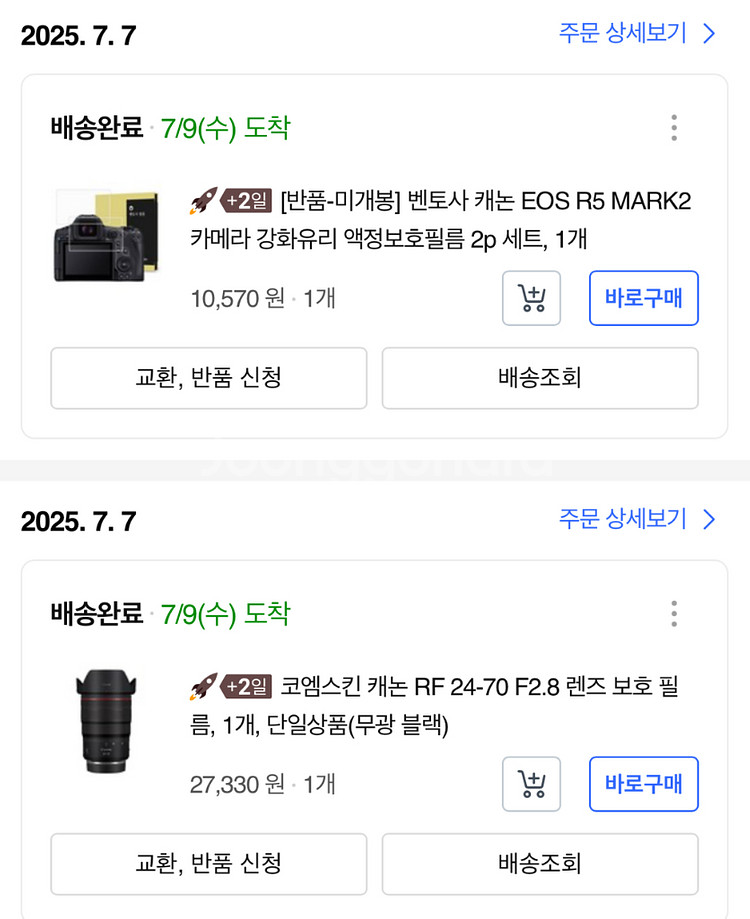
Task: Open 주문 상세보기 for the 코엠스킨 order
Action: [637, 519]
